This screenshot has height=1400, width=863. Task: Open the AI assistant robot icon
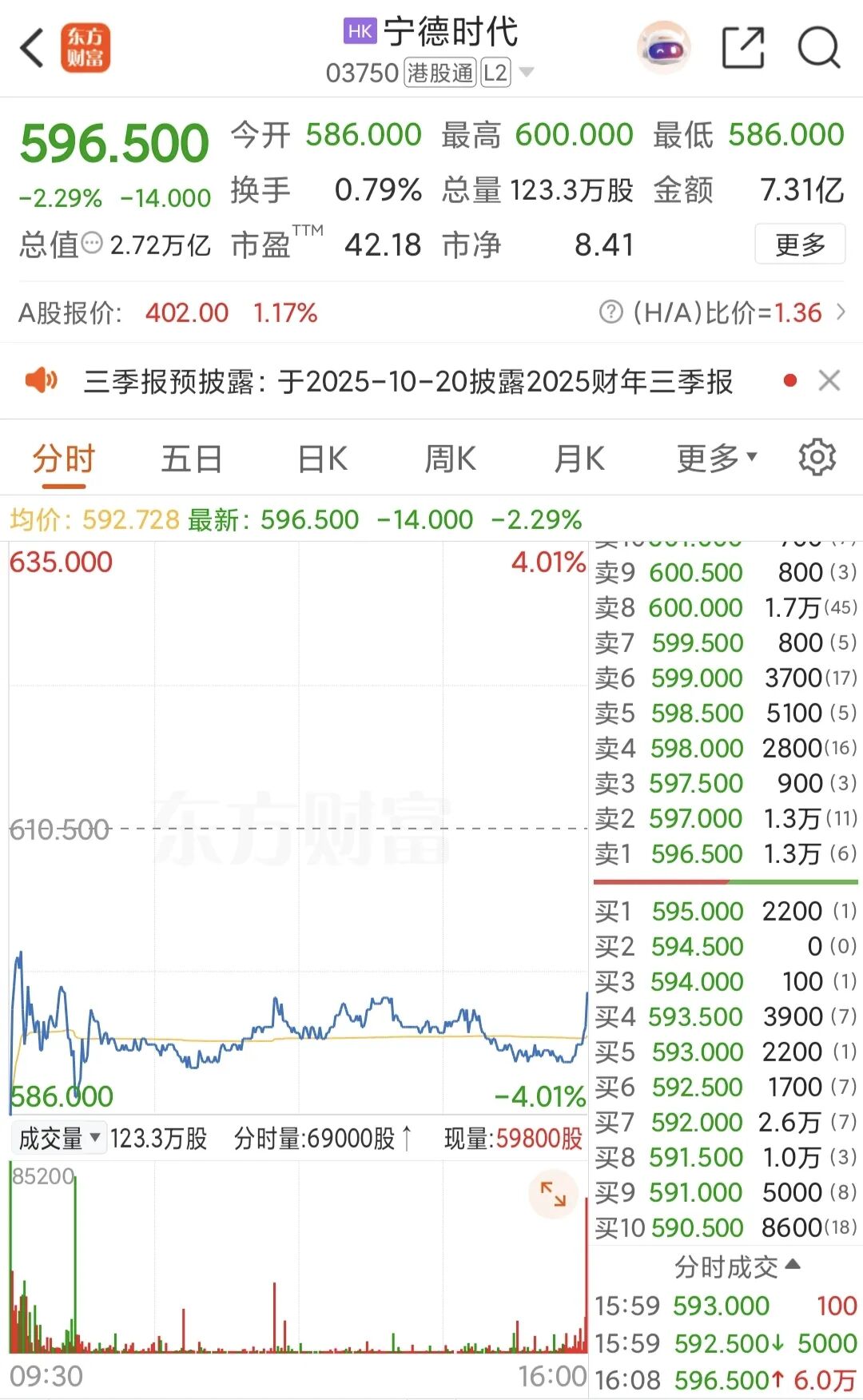(x=664, y=48)
